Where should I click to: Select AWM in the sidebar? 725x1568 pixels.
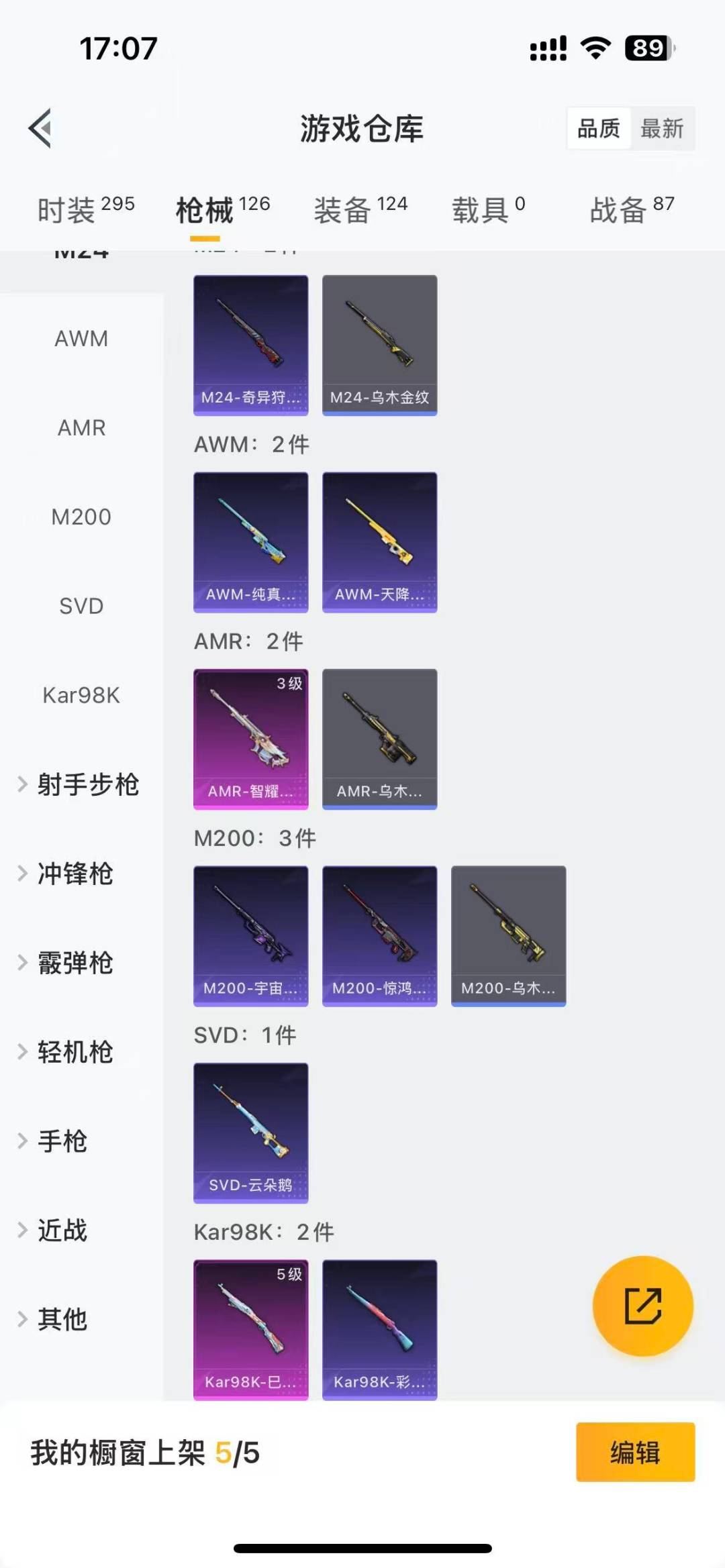tap(81, 339)
